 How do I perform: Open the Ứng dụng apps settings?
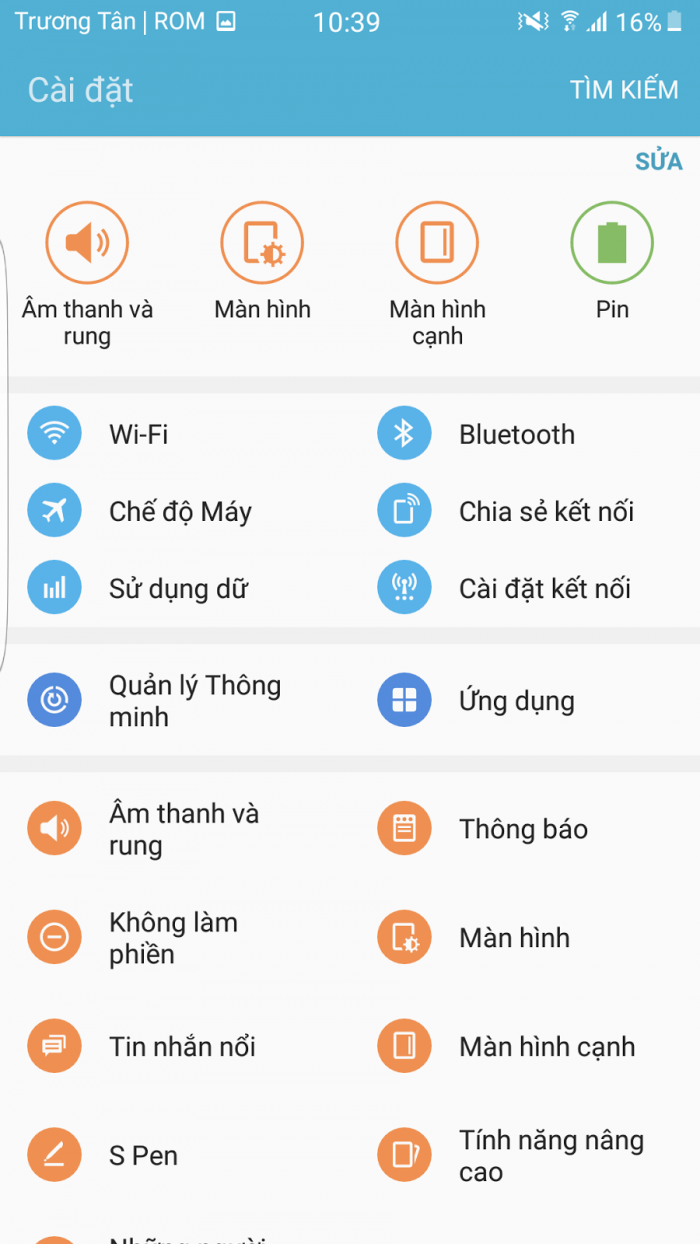pos(516,701)
